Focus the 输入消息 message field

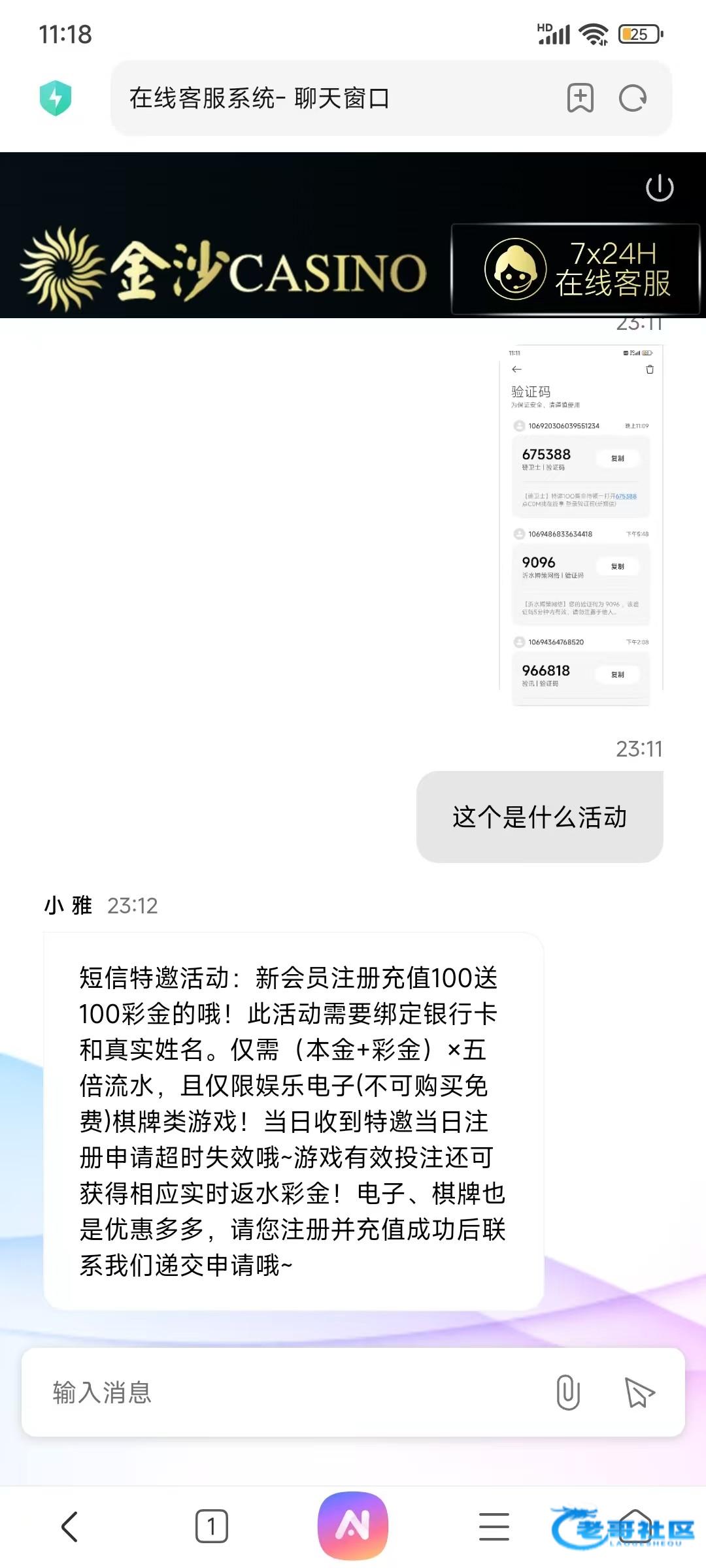(x=281, y=1392)
